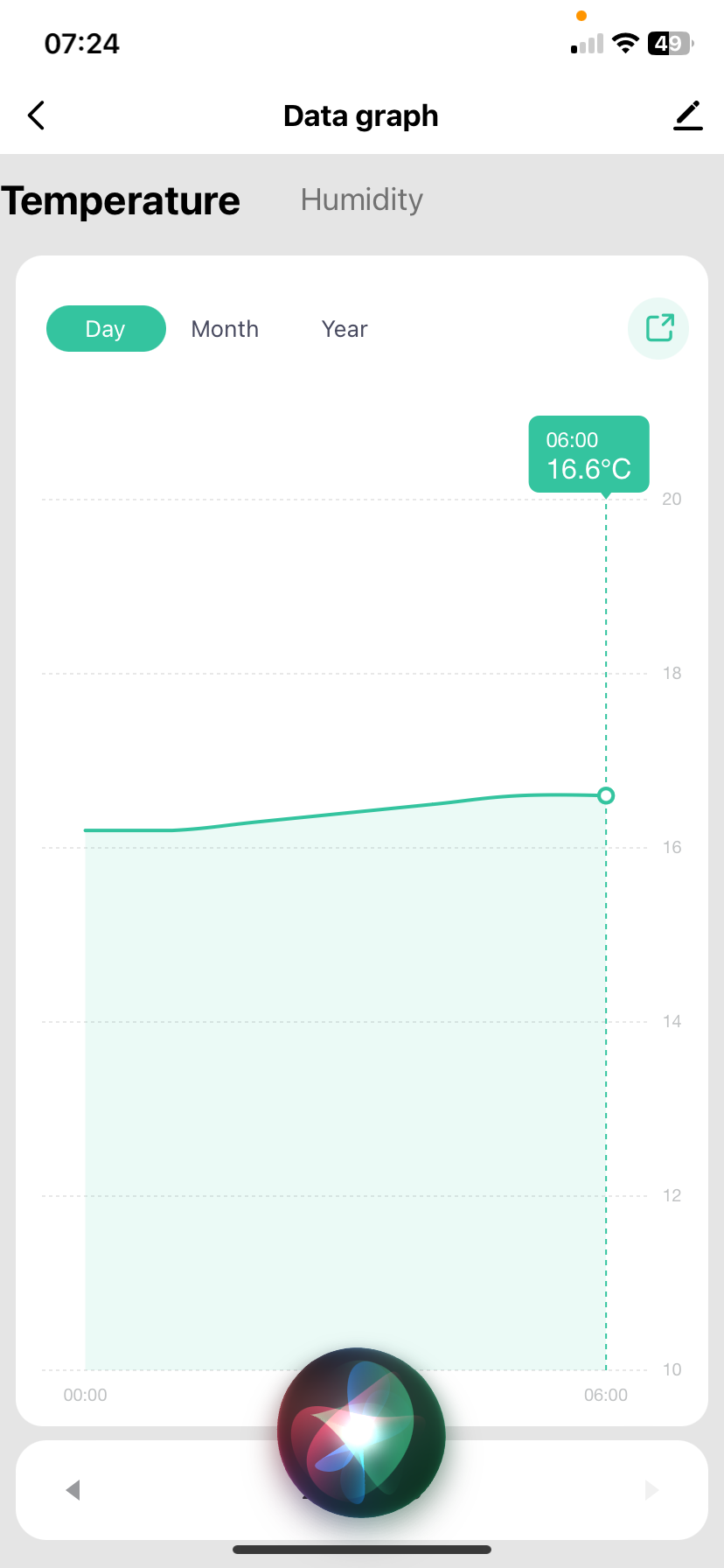This screenshot has height=1568, width=724.
Task: Switch to the Humidity tab
Action: (x=361, y=199)
